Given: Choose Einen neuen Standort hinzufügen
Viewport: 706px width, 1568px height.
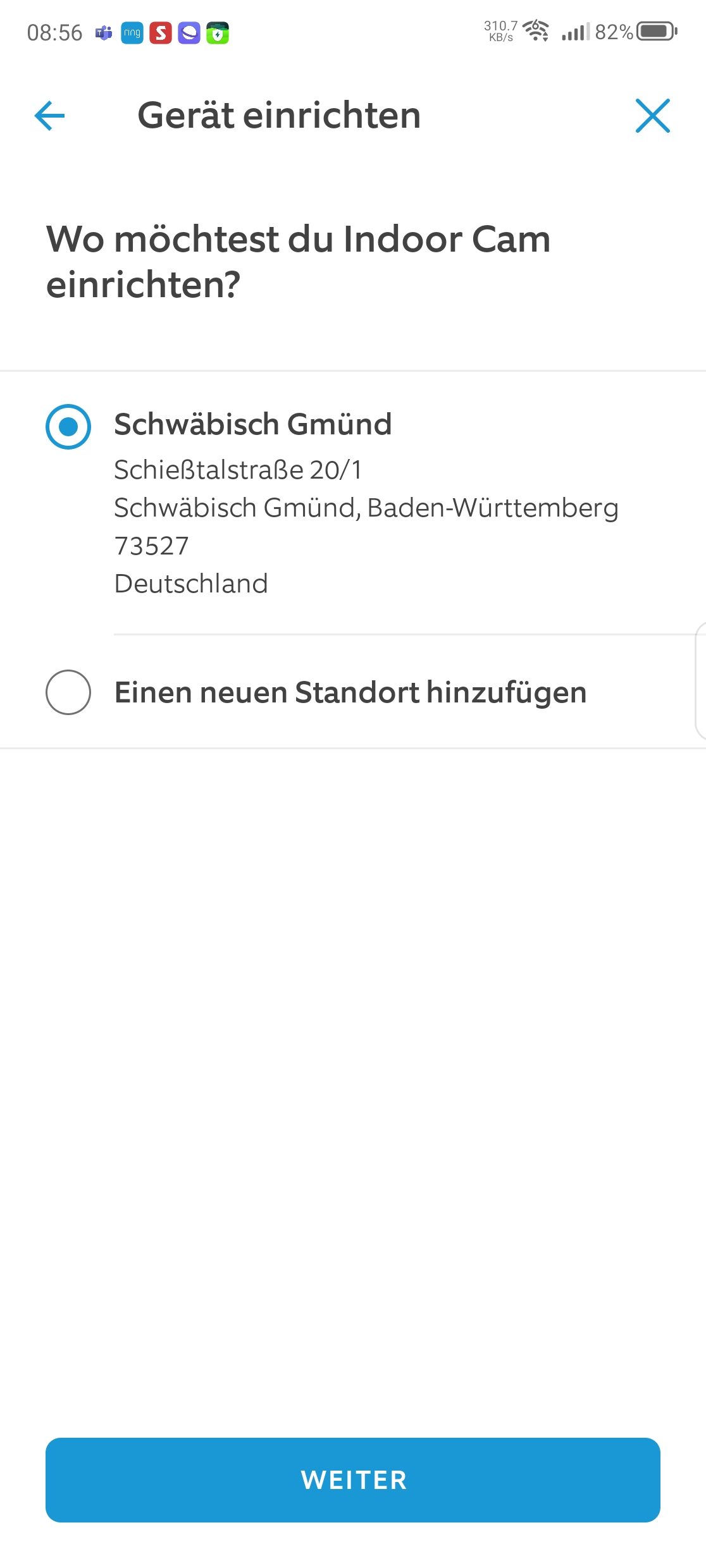Looking at the screenshot, I should click(68, 692).
